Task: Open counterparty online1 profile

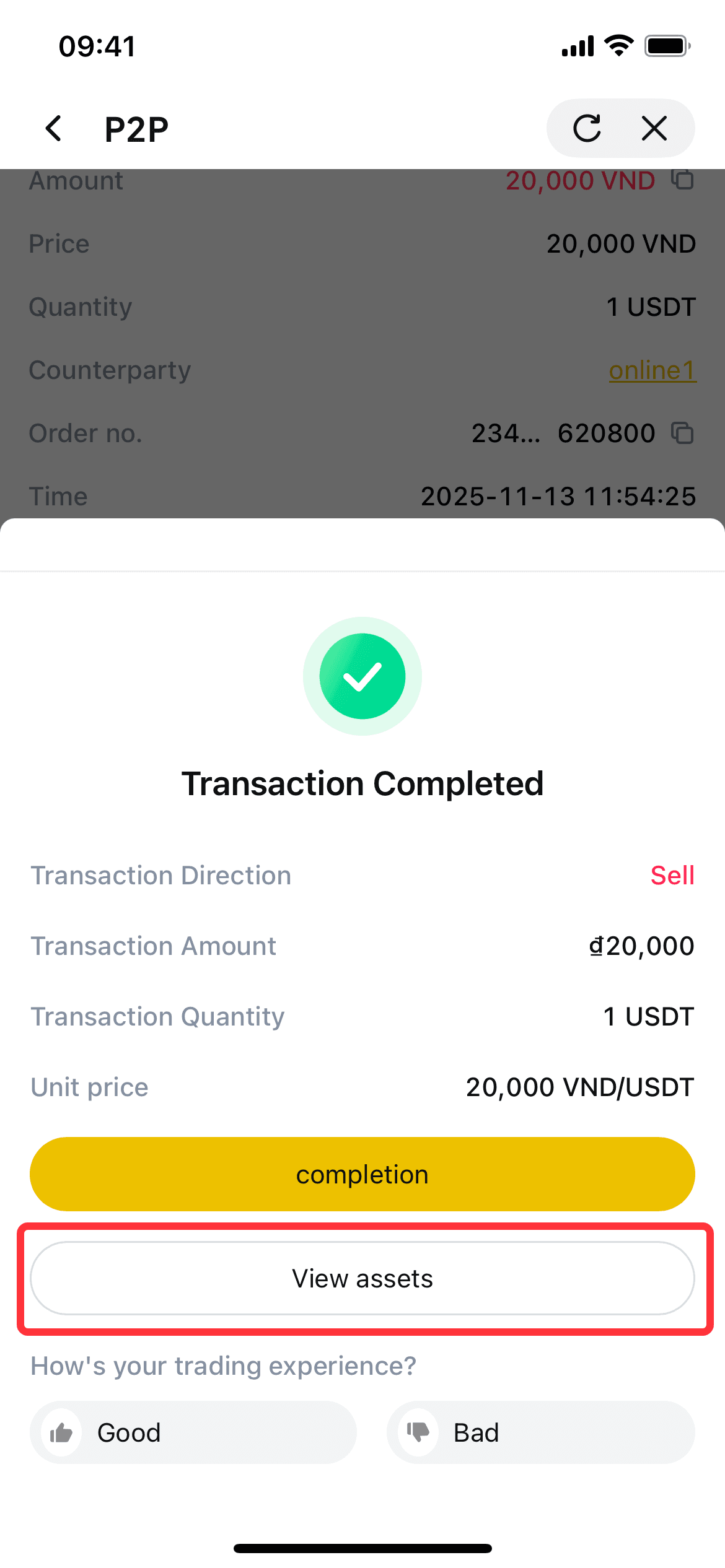Action: click(x=652, y=370)
